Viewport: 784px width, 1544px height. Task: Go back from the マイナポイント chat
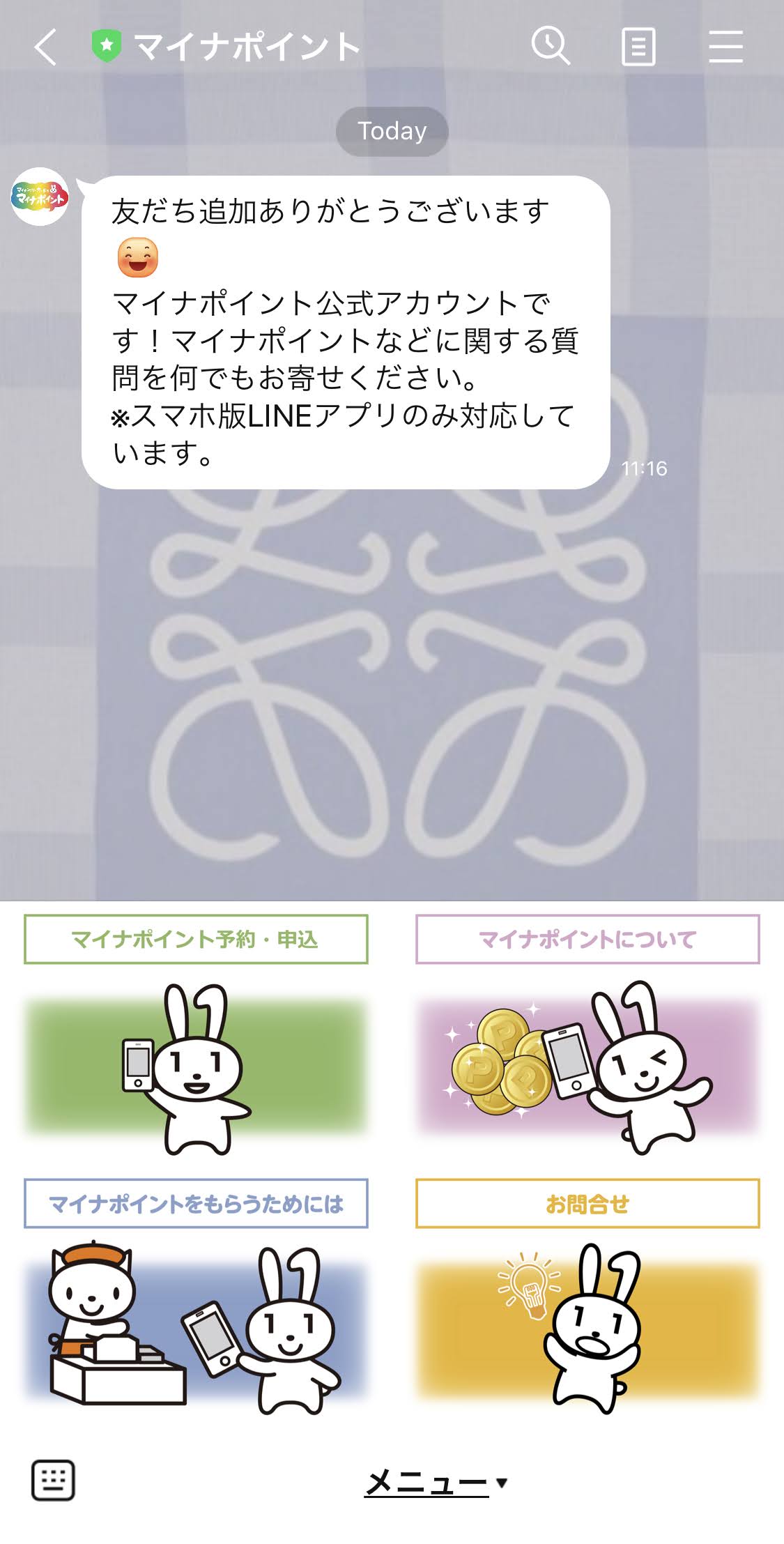click(45, 47)
